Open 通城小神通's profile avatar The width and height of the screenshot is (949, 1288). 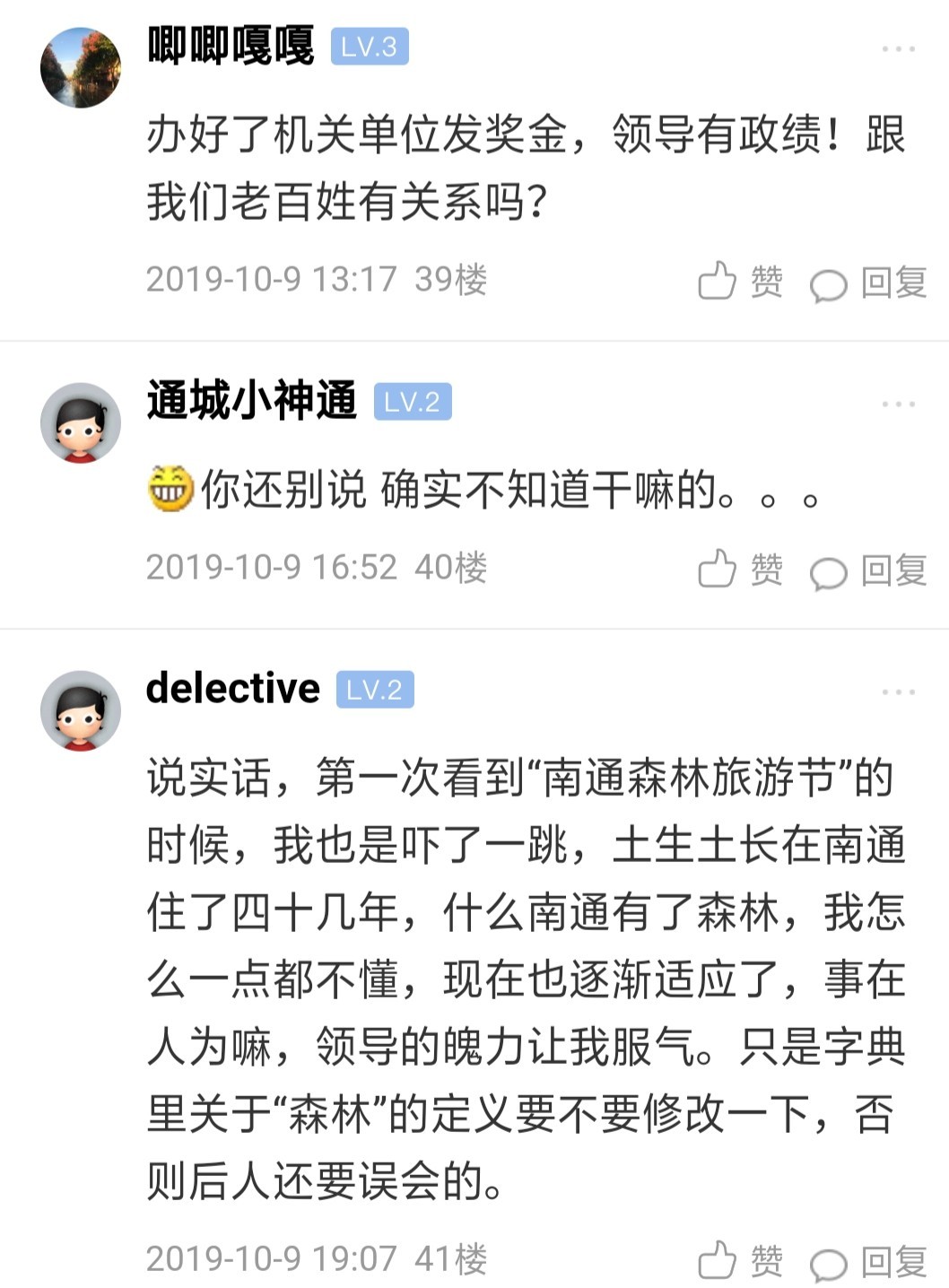click(x=81, y=422)
